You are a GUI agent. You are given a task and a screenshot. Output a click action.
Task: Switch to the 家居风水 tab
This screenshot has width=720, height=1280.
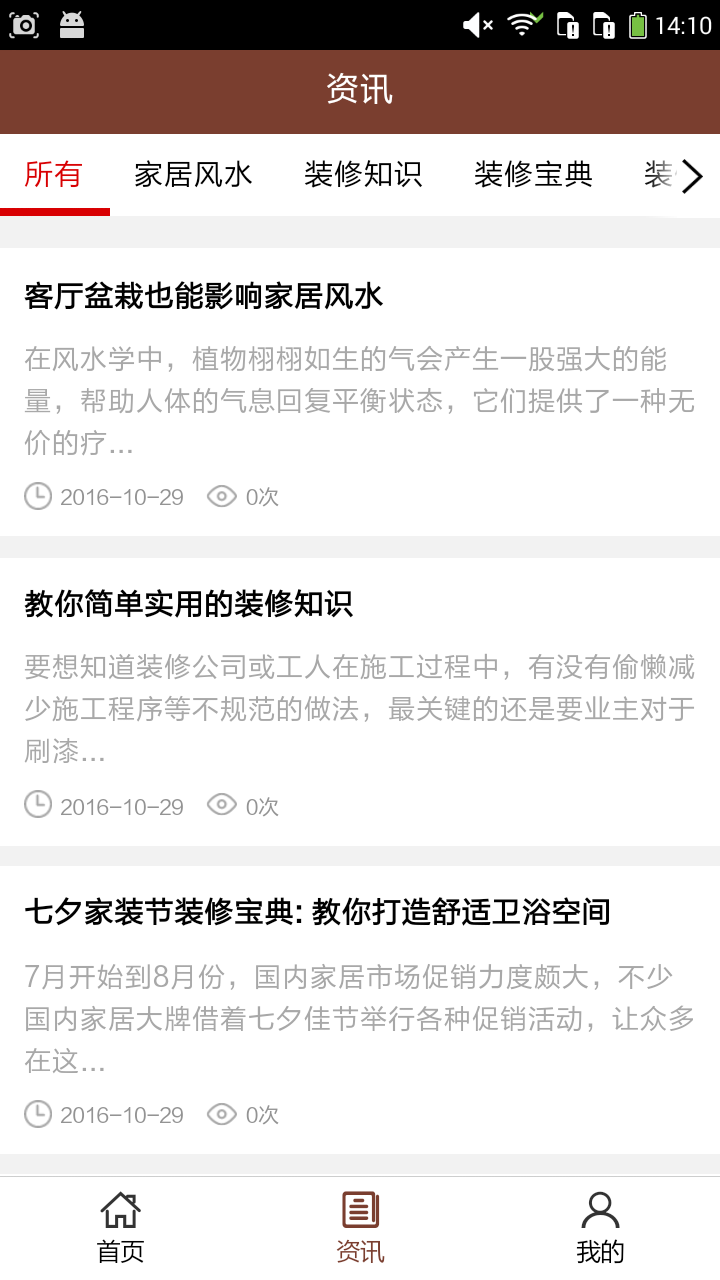[193, 175]
